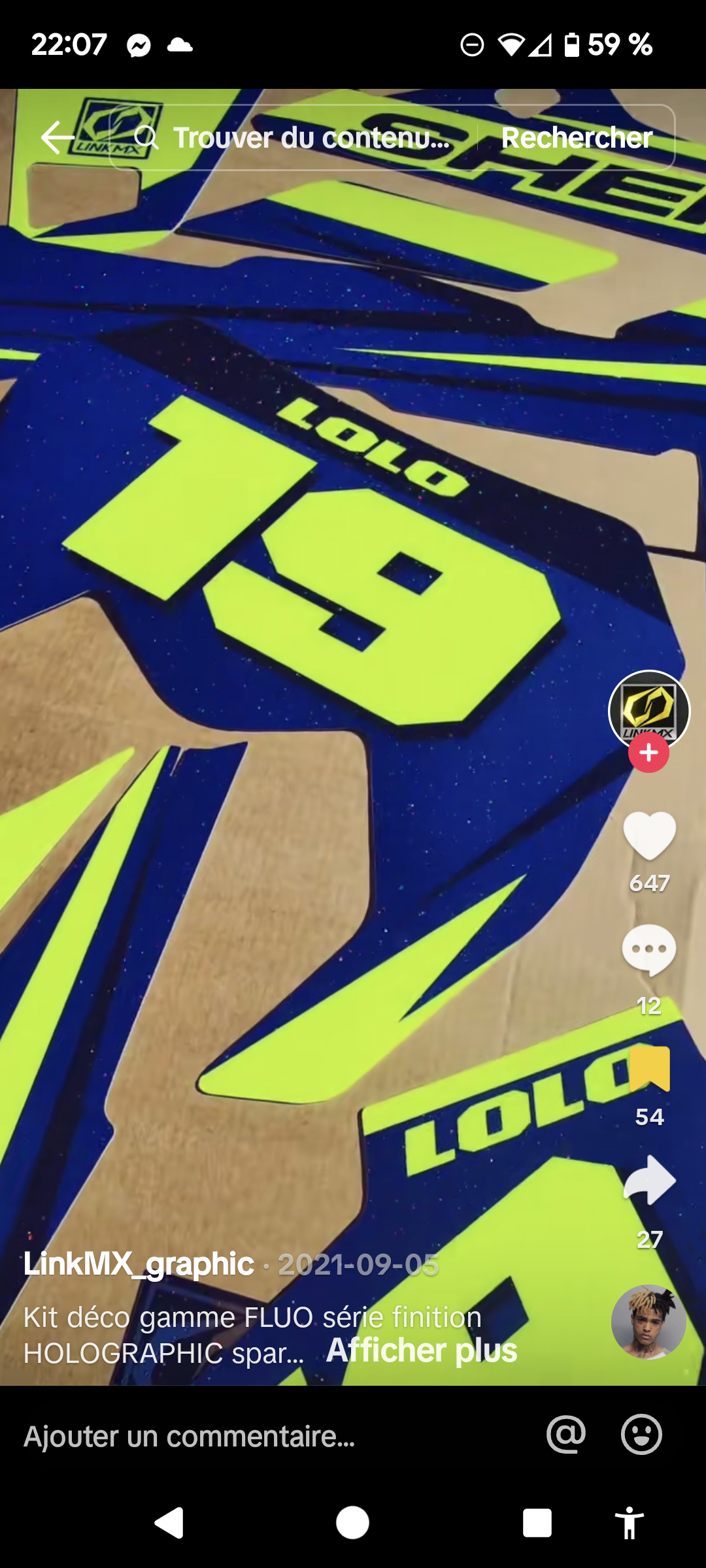Mention someone with the @ icon
Screen dimensions: 706x1568
pyautogui.click(x=566, y=1435)
